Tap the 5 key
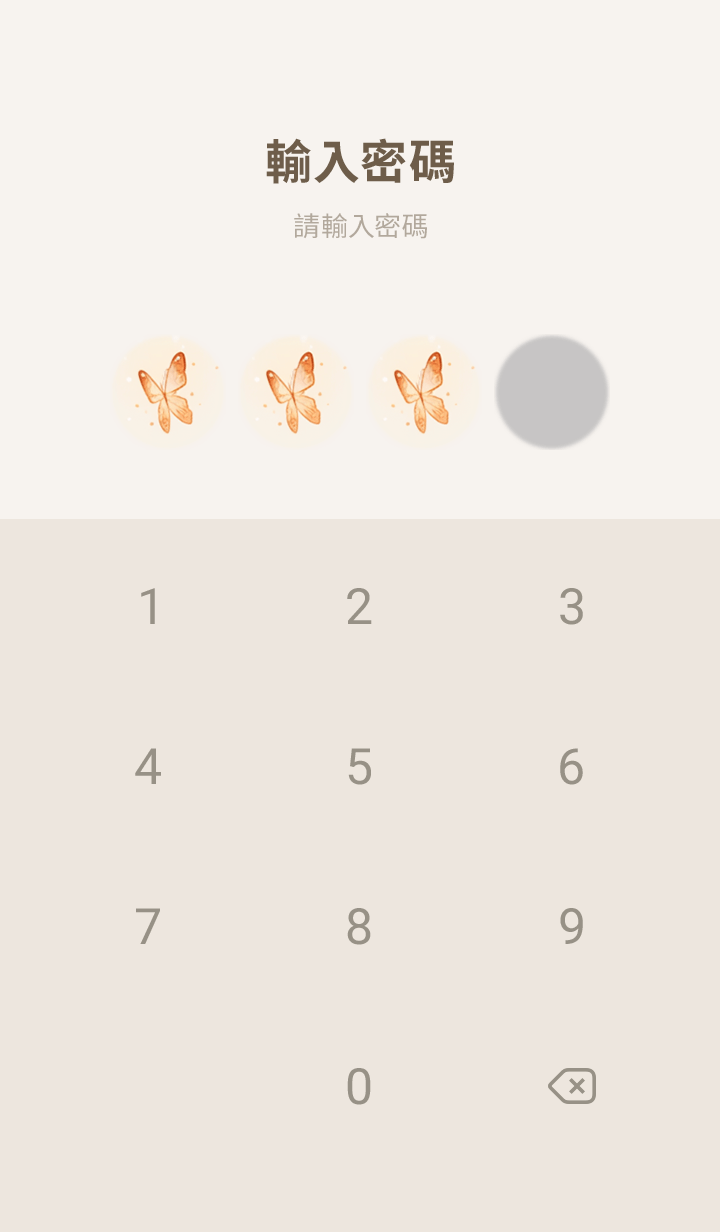 (359, 767)
